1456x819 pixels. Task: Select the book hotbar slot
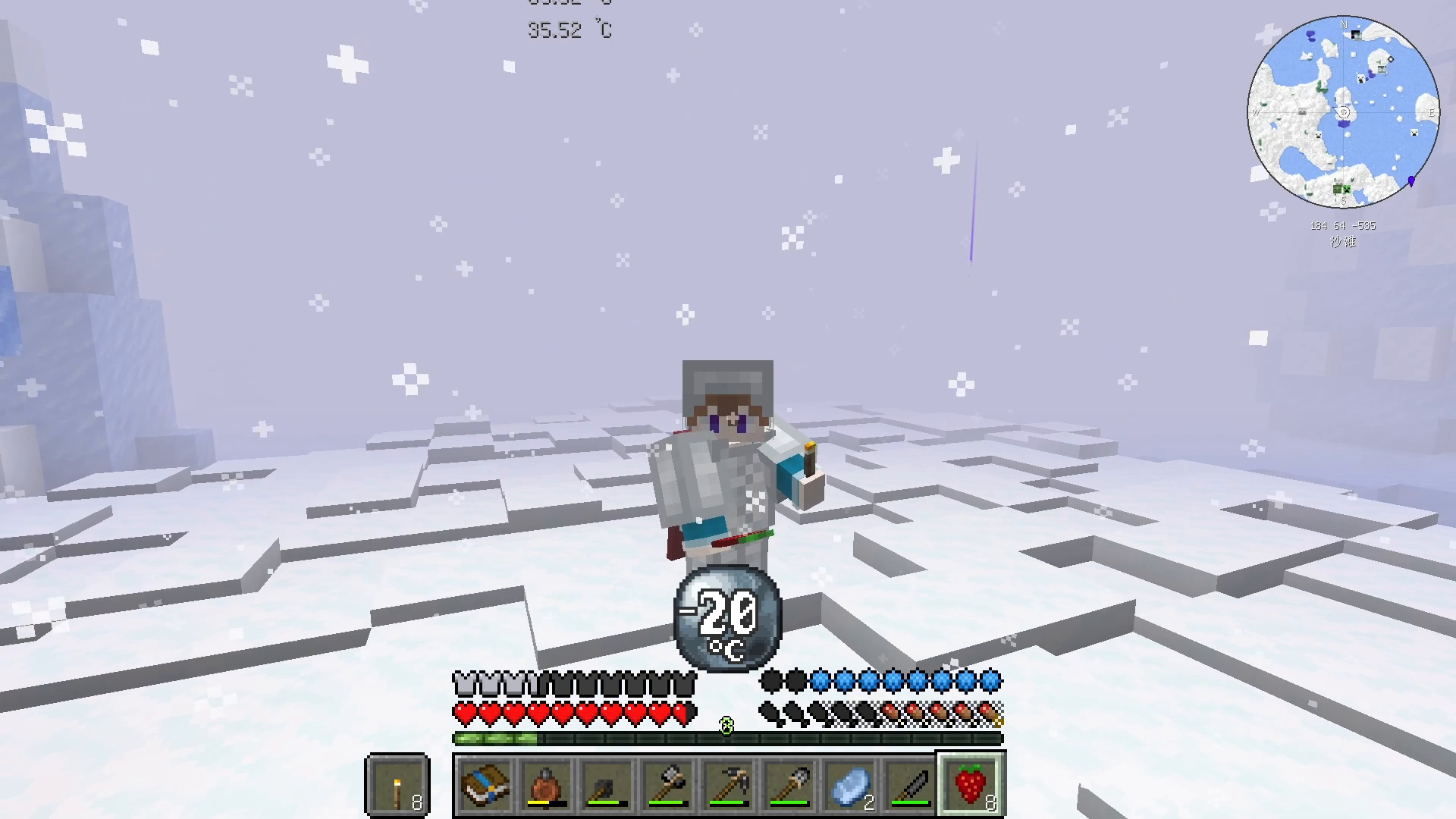(485, 785)
